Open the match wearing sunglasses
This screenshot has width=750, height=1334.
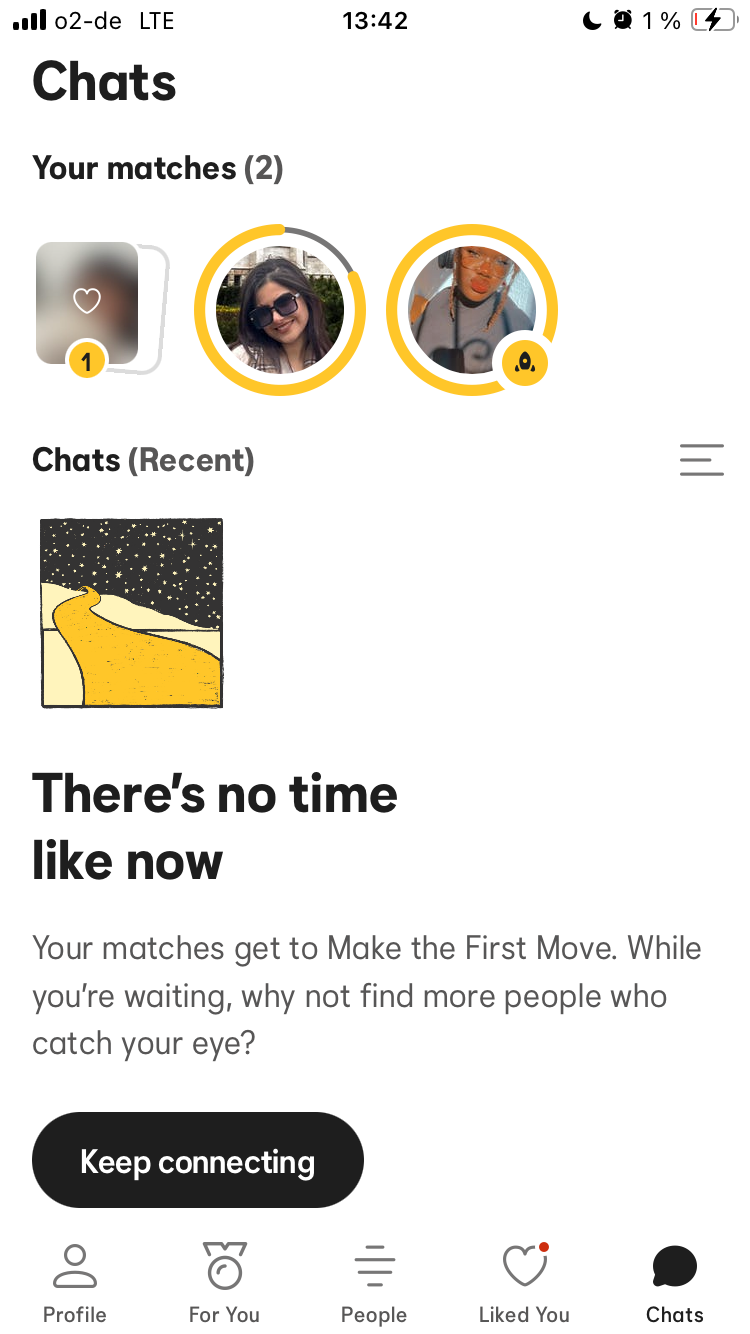point(280,310)
